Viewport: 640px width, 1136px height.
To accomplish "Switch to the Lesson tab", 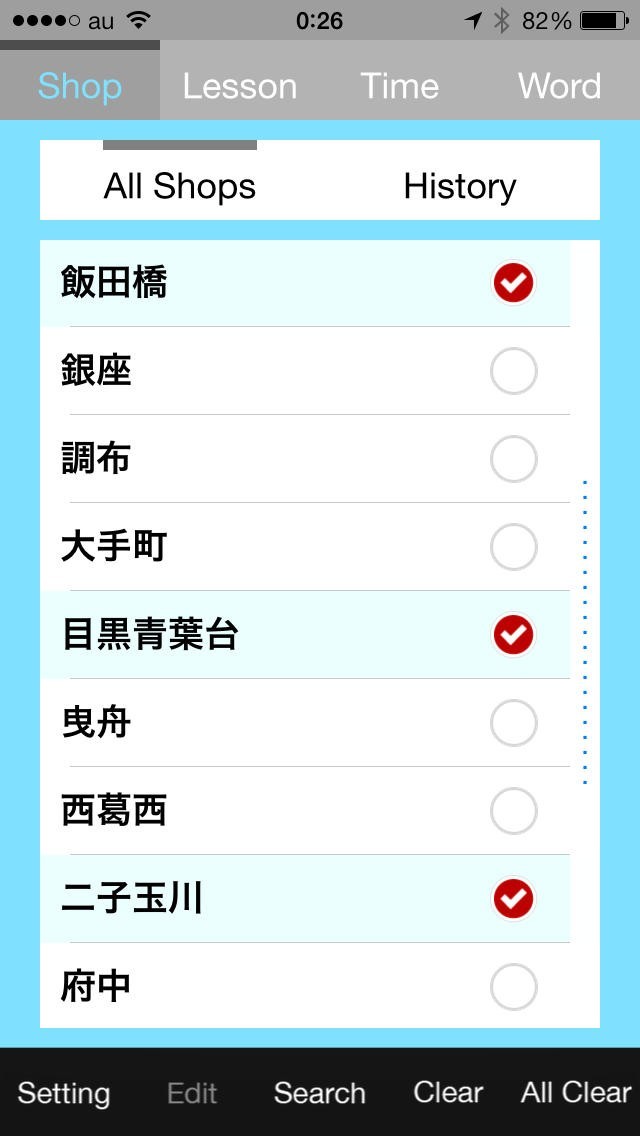I will click(240, 86).
